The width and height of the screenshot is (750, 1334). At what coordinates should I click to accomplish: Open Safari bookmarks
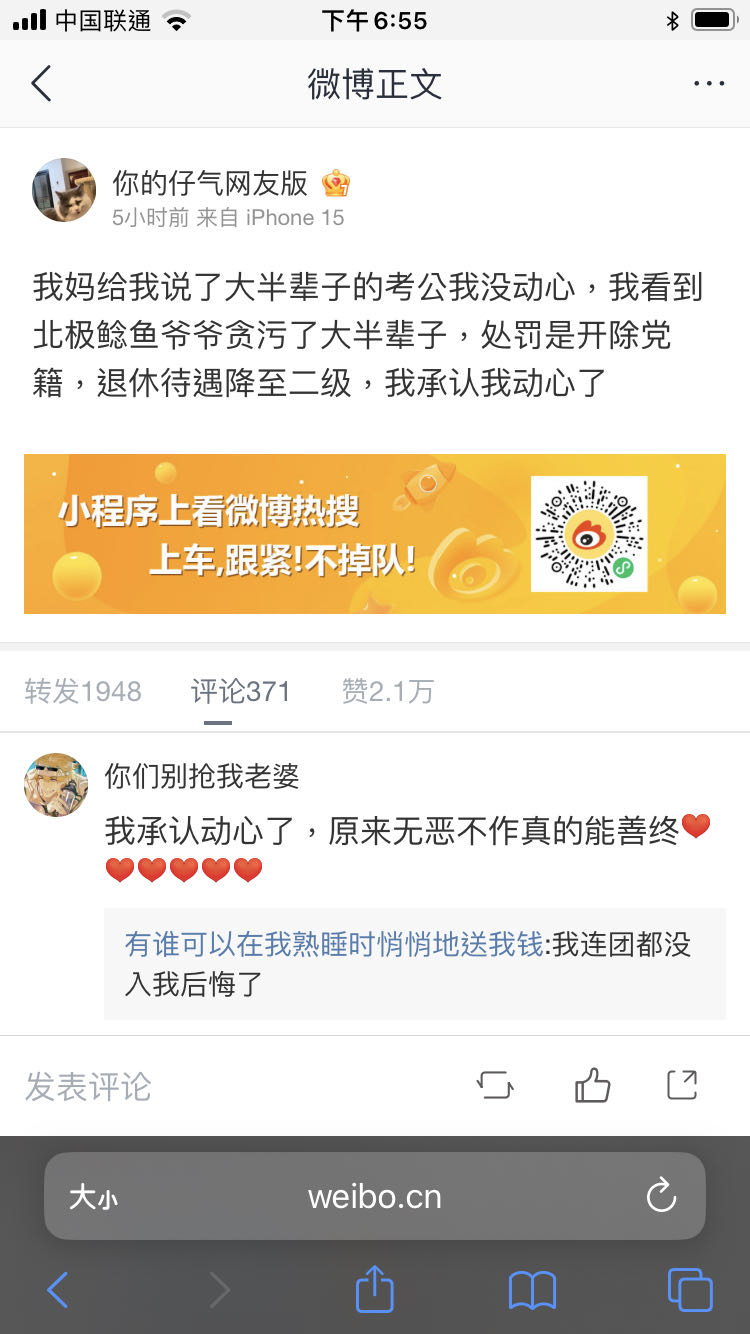[532, 1290]
